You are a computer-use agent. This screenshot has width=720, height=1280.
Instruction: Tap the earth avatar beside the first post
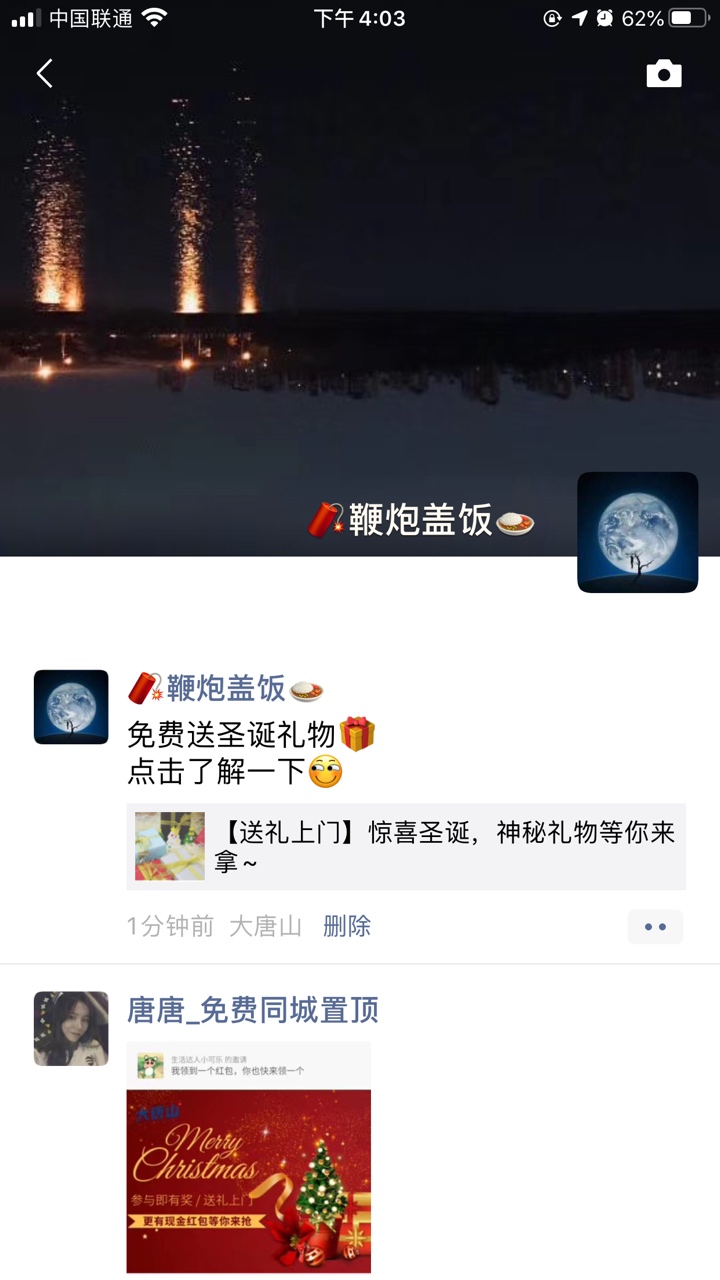71,707
